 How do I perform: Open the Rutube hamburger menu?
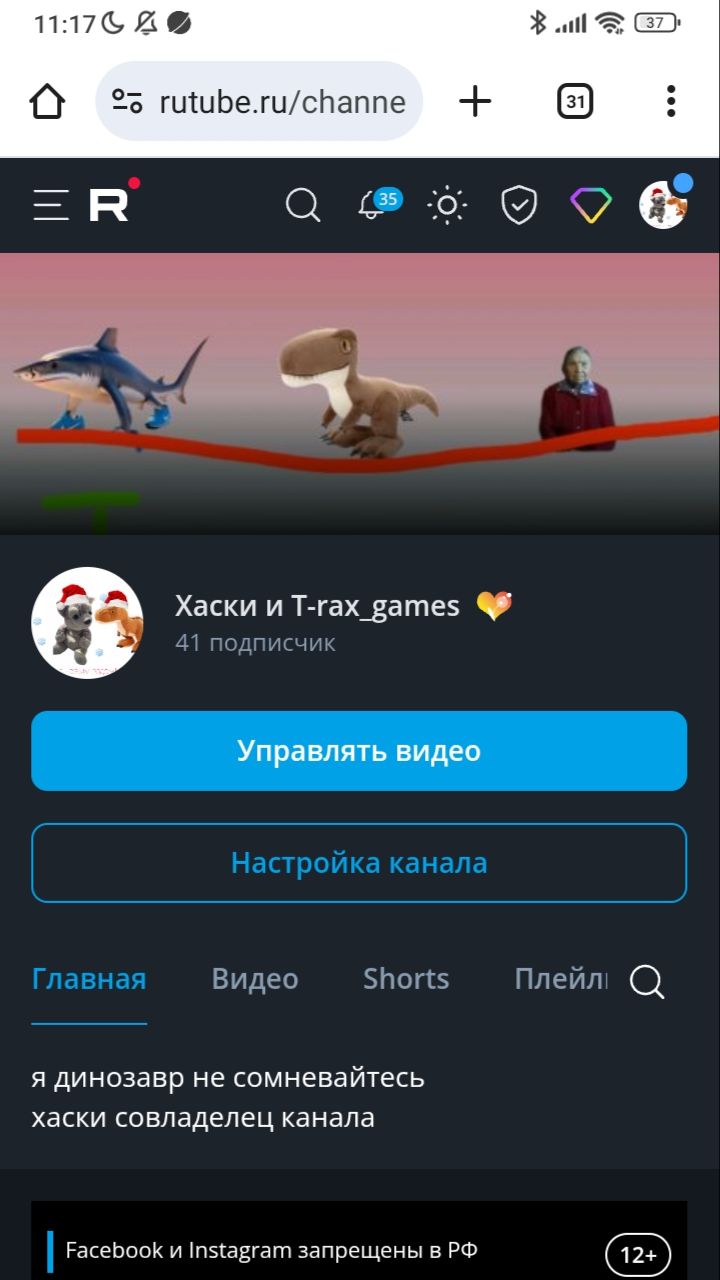pyautogui.click(x=51, y=205)
